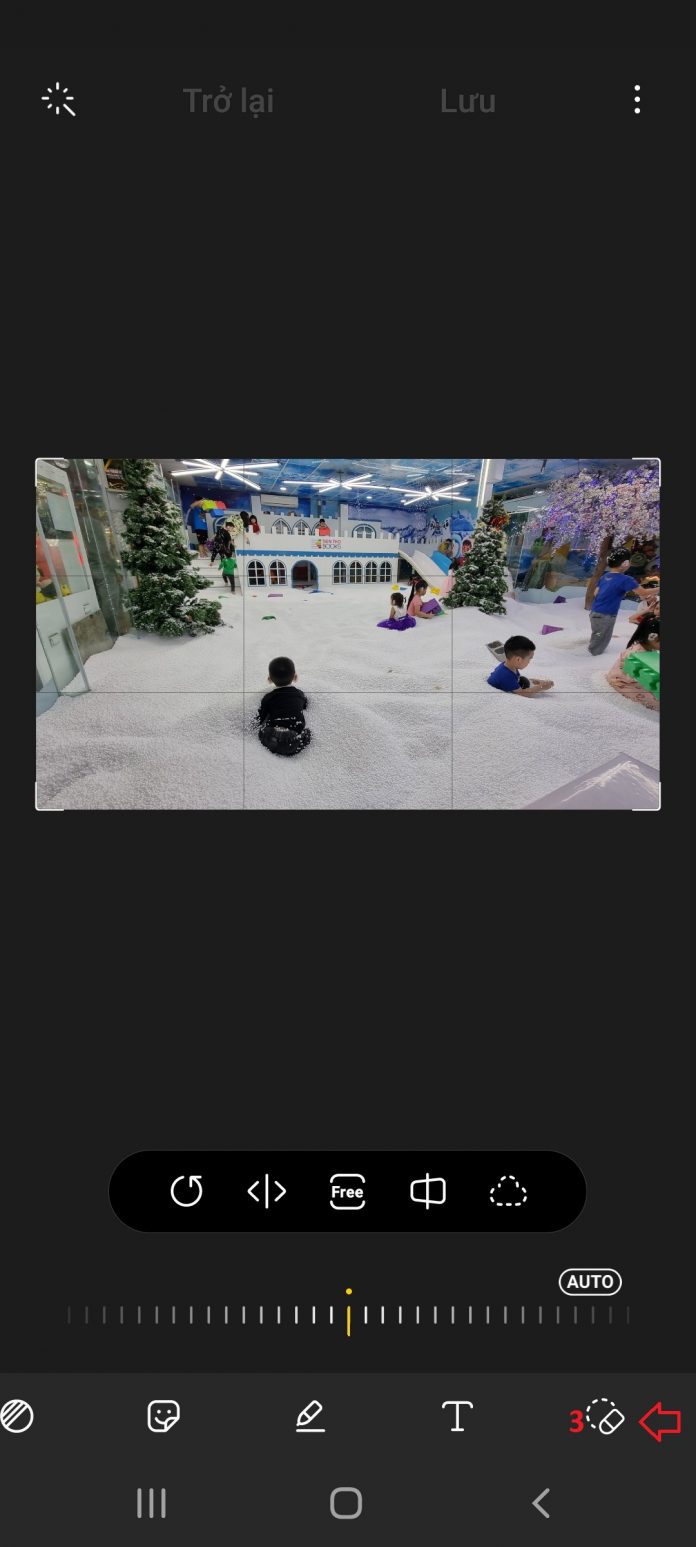Tap AUTO to straighten automatically
Image resolution: width=696 pixels, height=1547 pixels.
point(590,1282)
